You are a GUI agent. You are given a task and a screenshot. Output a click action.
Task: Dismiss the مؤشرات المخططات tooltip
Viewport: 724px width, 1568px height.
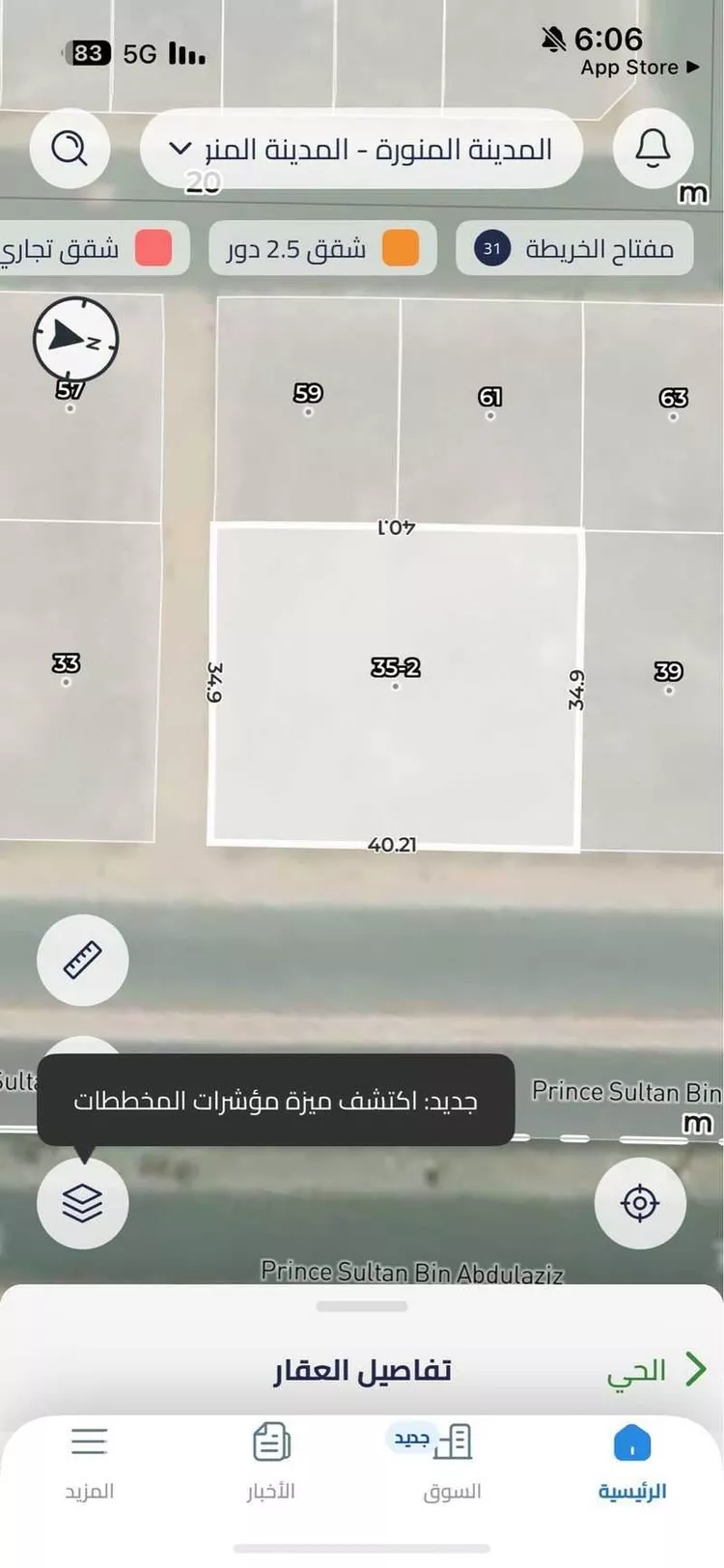point(275,1100)
